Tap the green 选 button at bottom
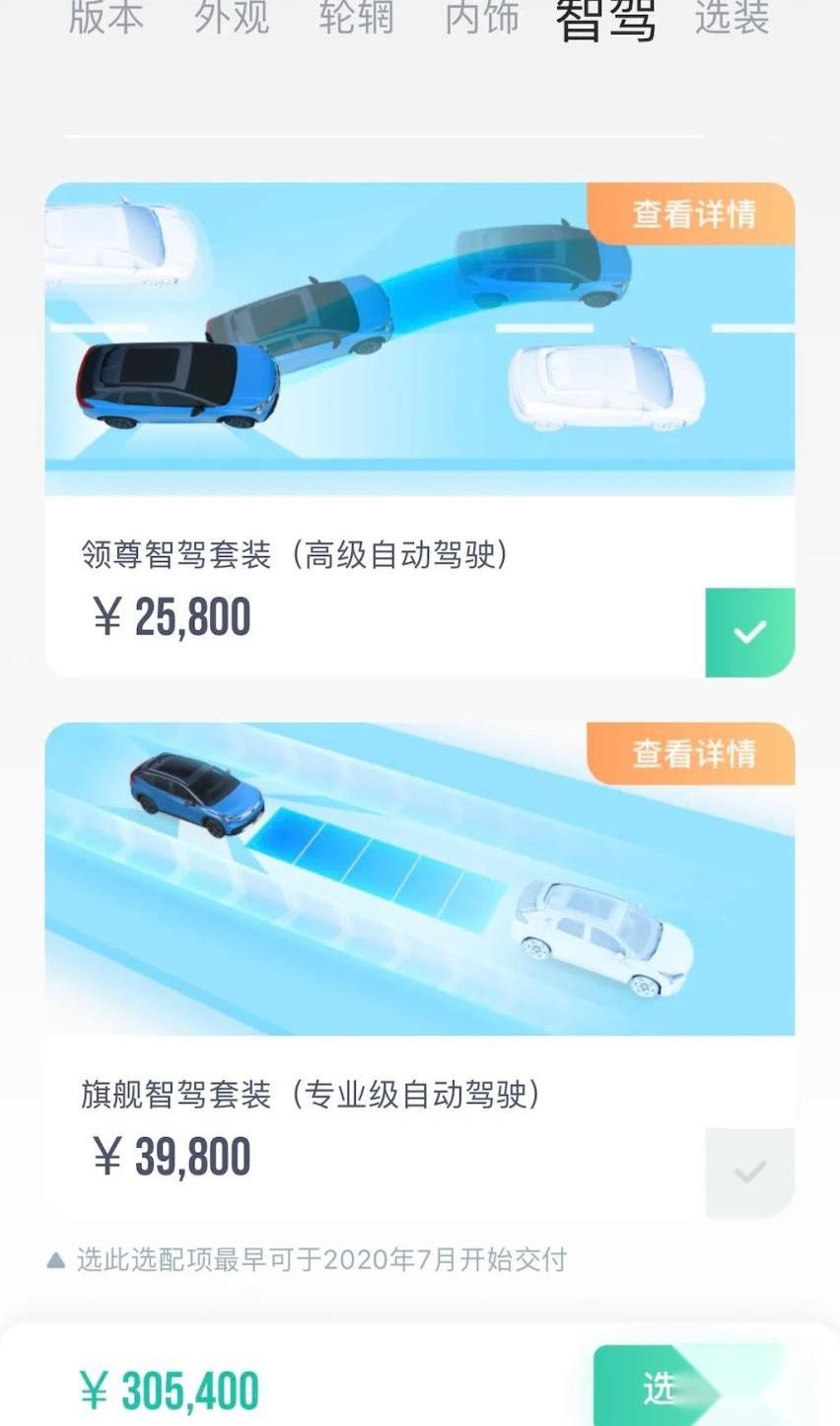840x1426 pixels. [x=690, y=1387]
